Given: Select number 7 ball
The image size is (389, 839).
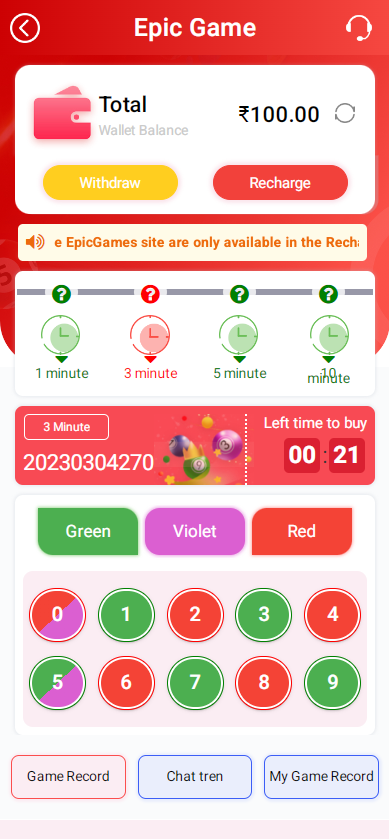Looking at the screenshot, I should pos(195,683).
